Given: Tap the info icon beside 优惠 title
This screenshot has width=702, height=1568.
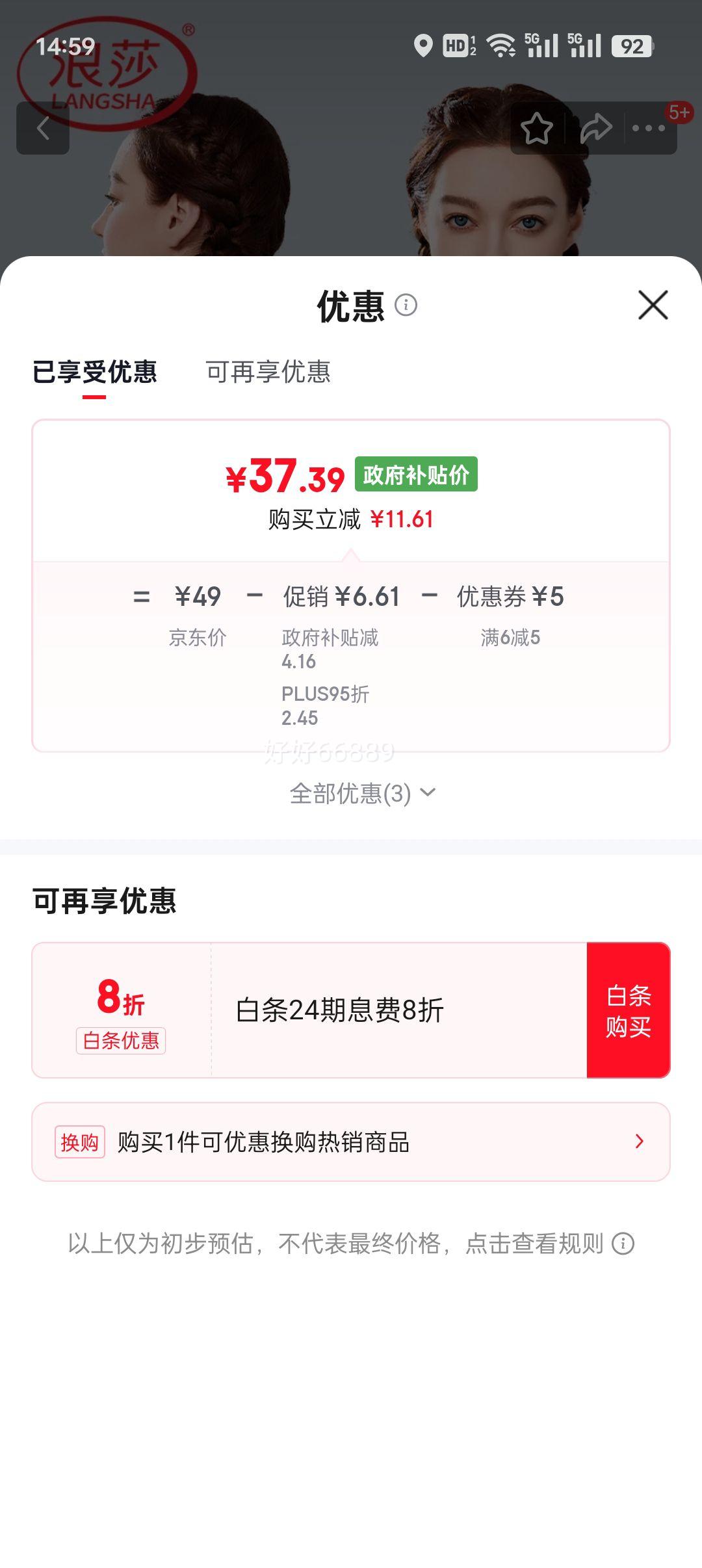Looking at the screenshot, I should click(407, 306).
